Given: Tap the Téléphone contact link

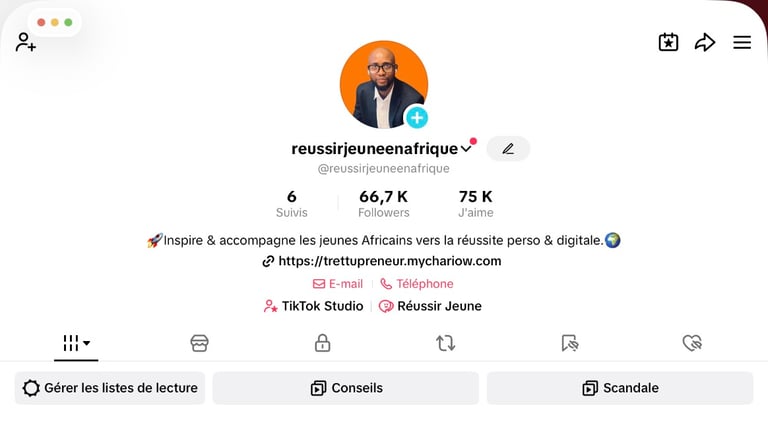Looking at the screenshot, I should click(x=417, y=284).
